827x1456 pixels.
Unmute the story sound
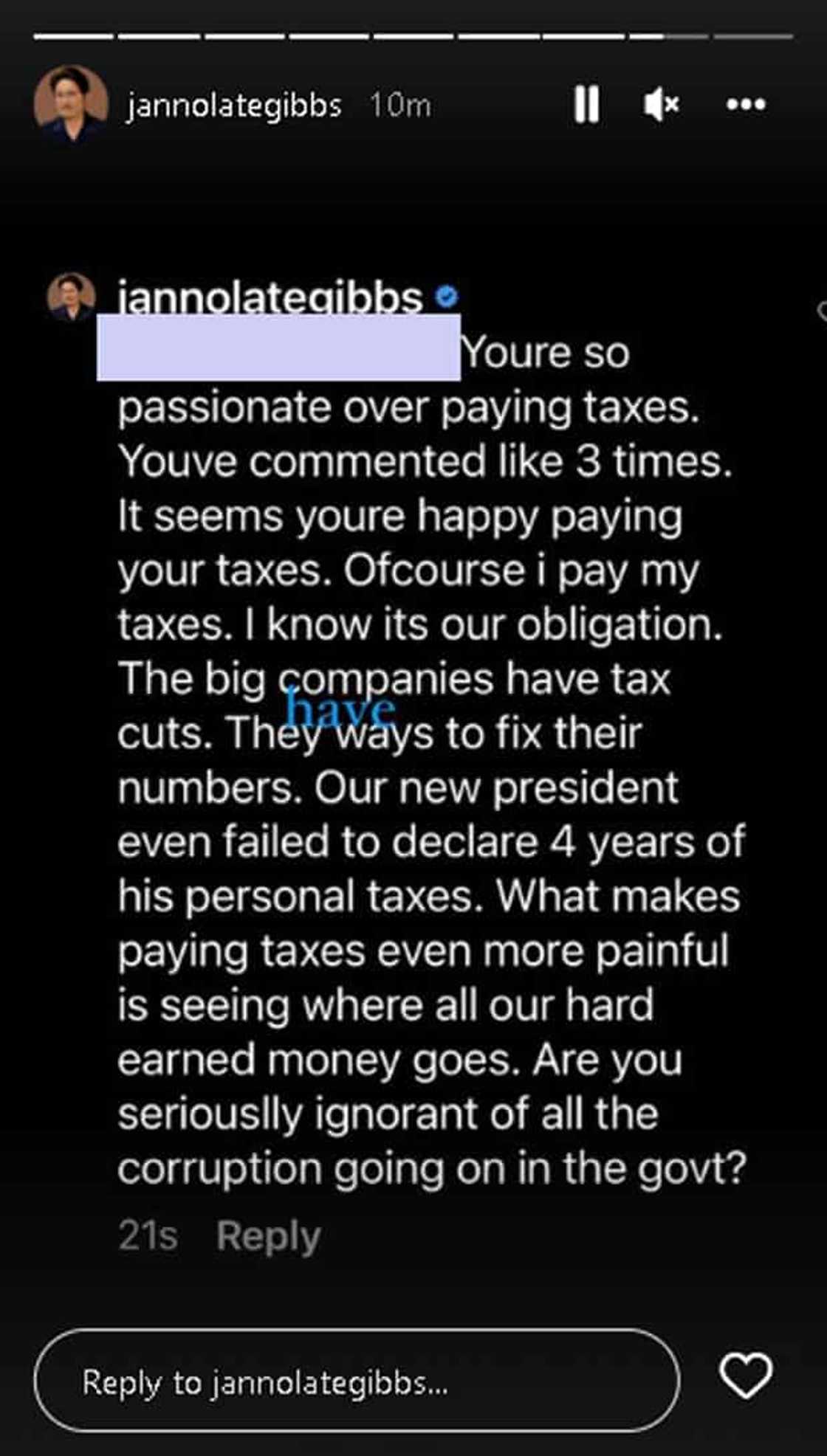tap(661, 104)
